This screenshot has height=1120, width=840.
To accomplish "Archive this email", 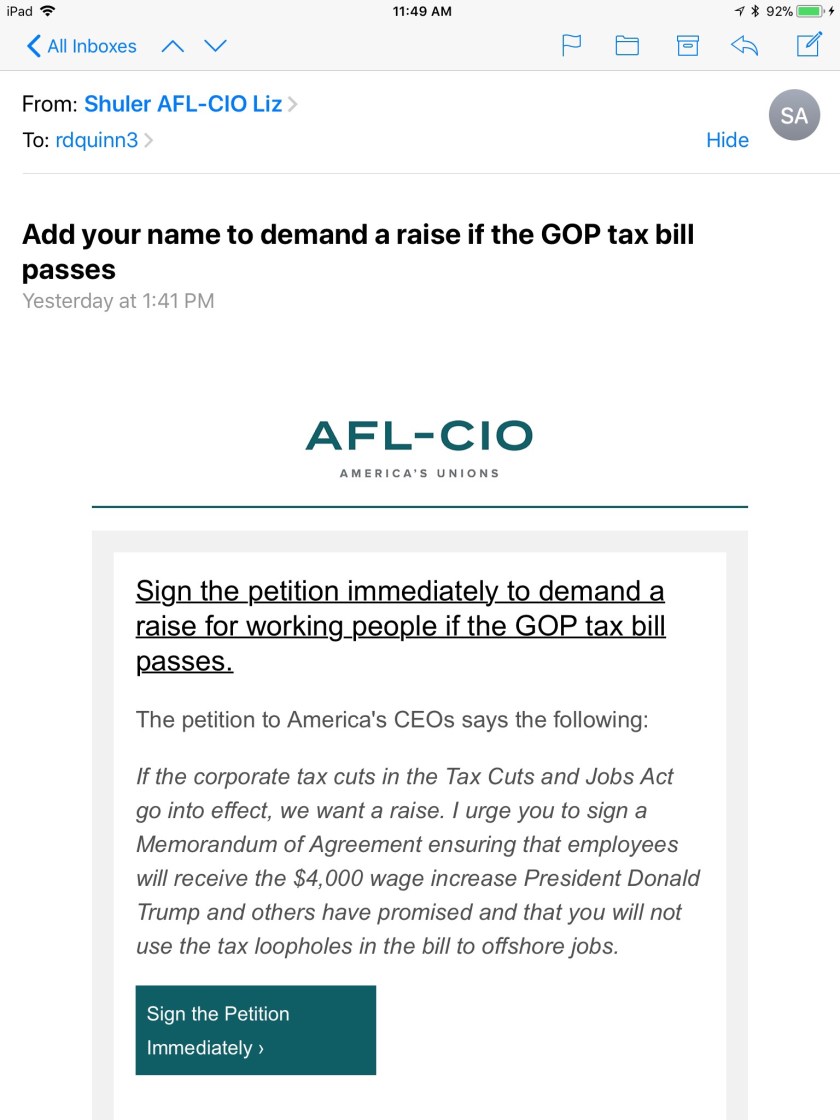I will 687,45.
